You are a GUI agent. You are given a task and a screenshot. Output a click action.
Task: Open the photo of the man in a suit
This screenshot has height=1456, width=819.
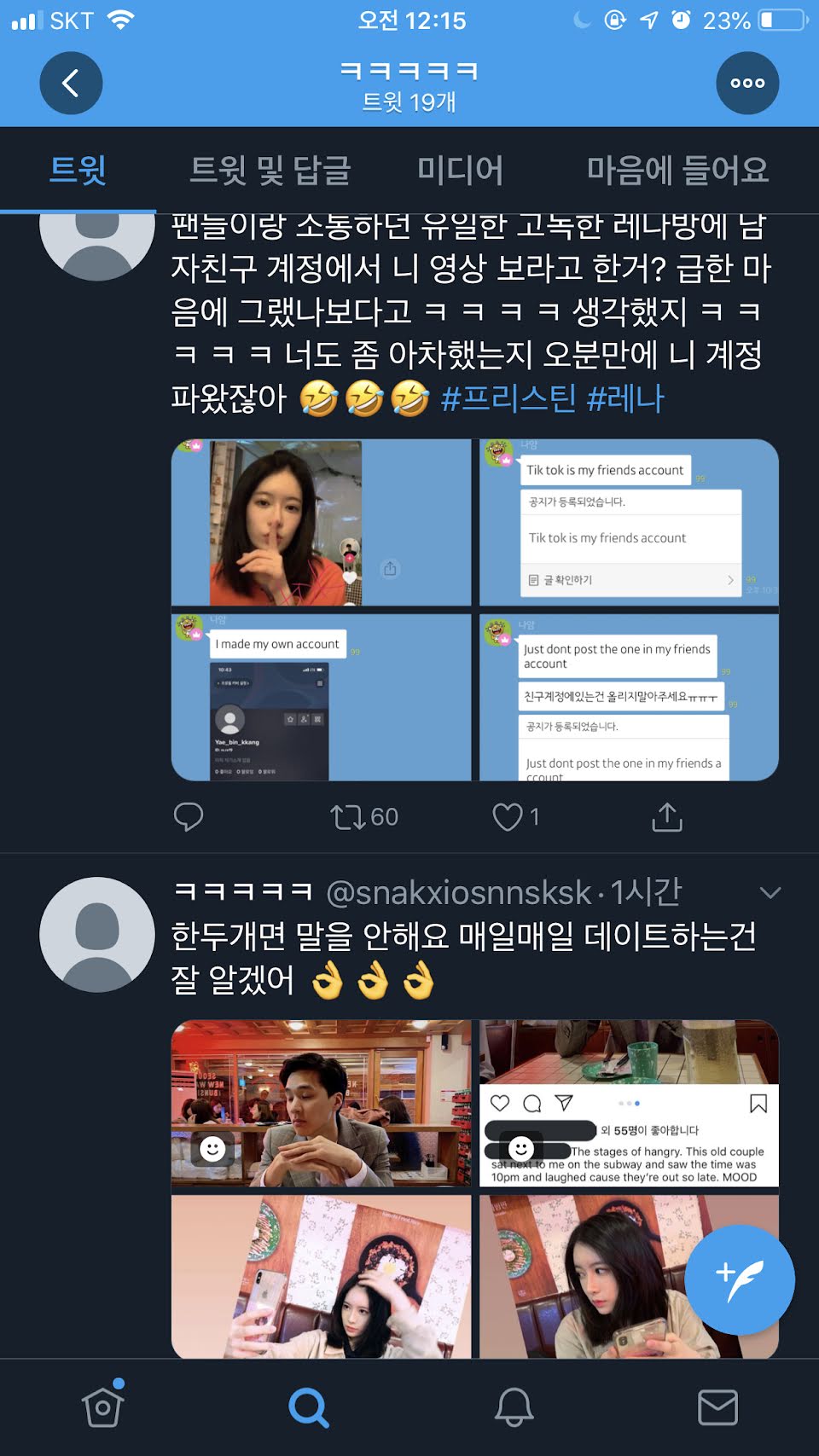pos(321,1102)
